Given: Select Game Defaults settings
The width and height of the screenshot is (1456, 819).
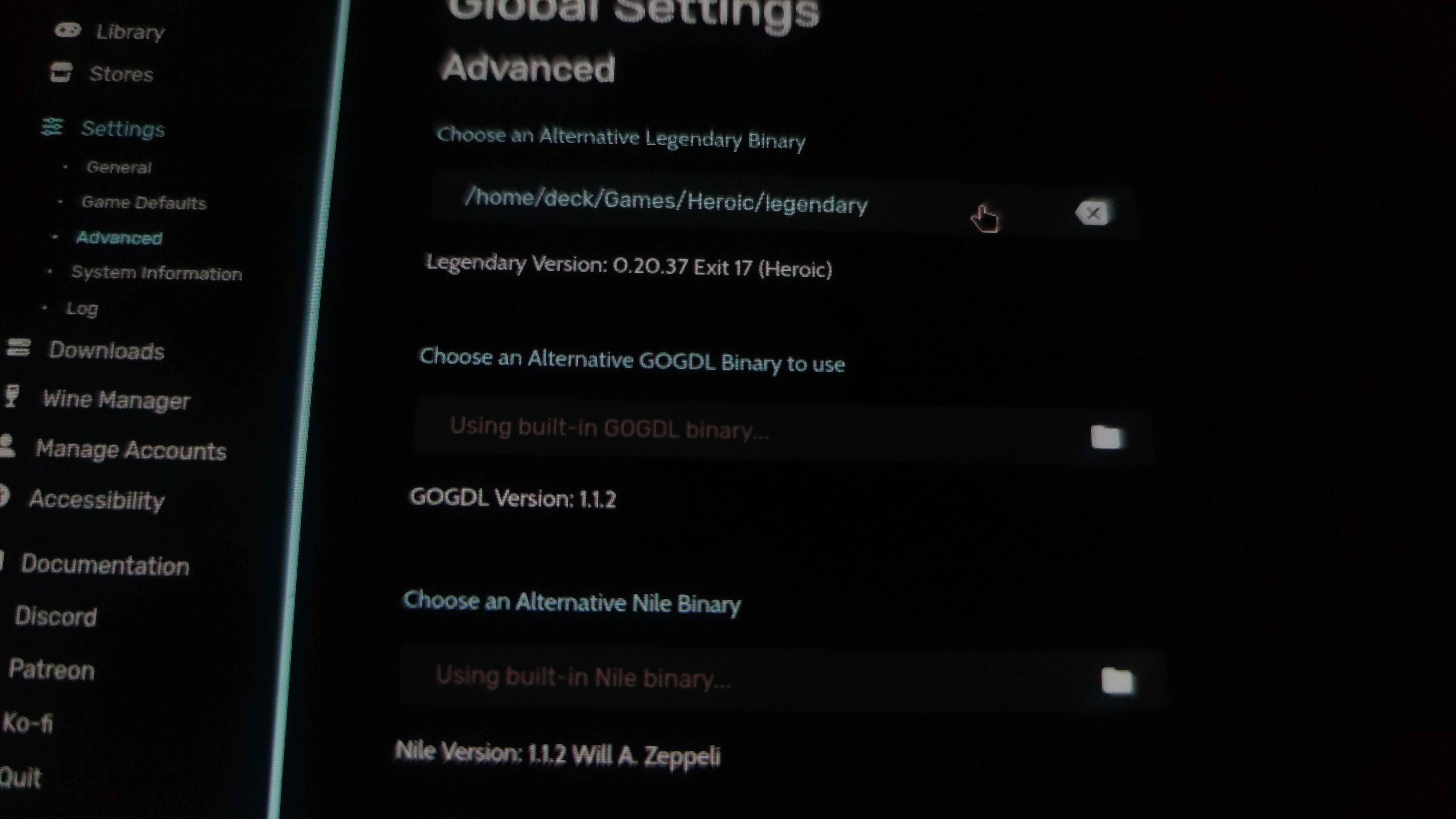Looking at the screenshot, I should click(x=144, y=202).
